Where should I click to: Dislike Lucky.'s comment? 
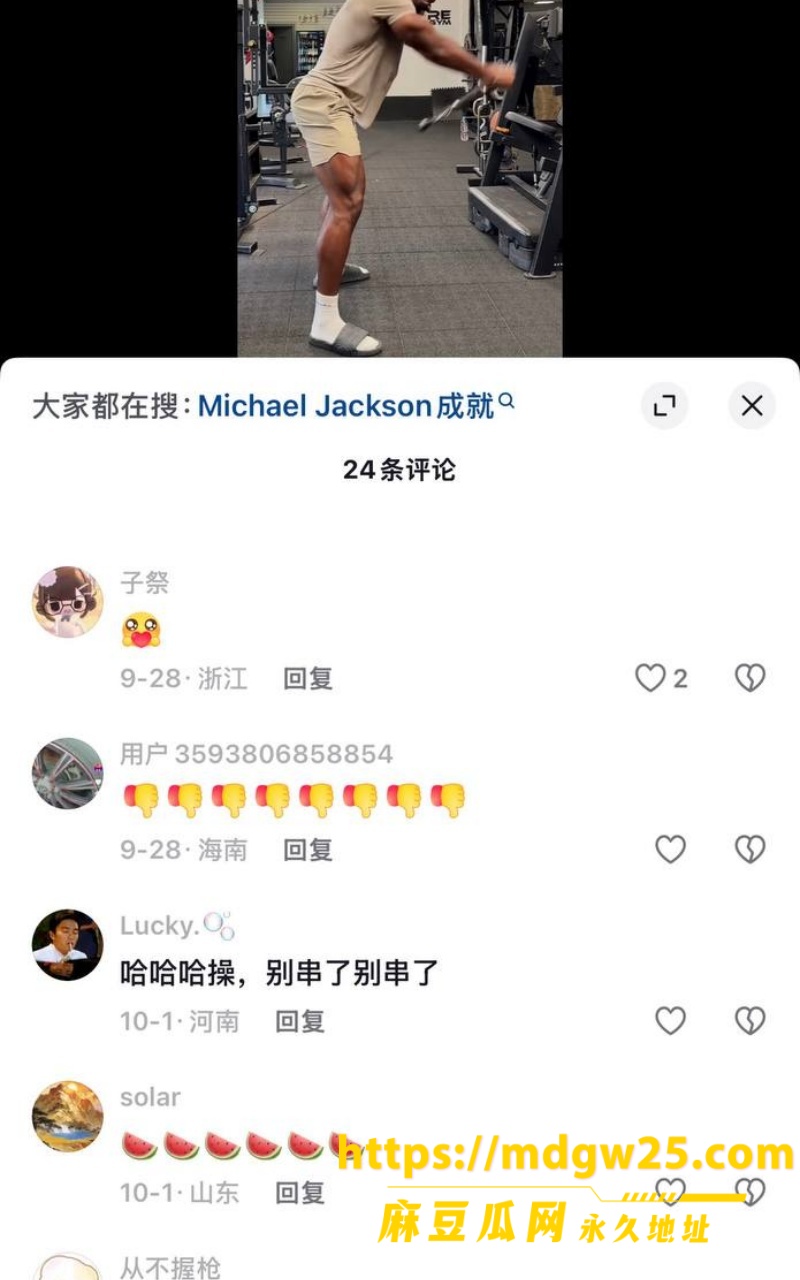tap(750, 1020)
